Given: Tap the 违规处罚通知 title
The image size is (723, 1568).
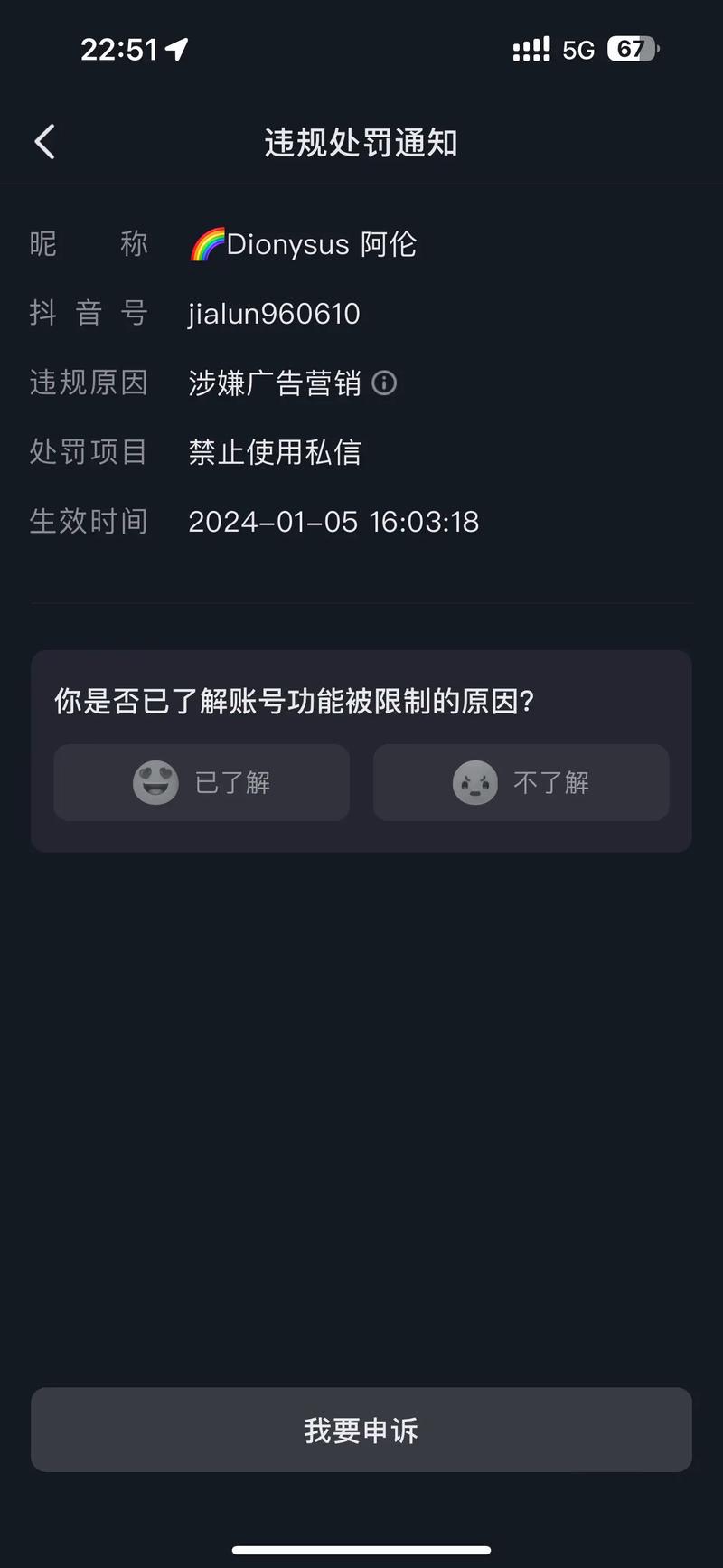Looking at the screenshot, I should (361, 142).
